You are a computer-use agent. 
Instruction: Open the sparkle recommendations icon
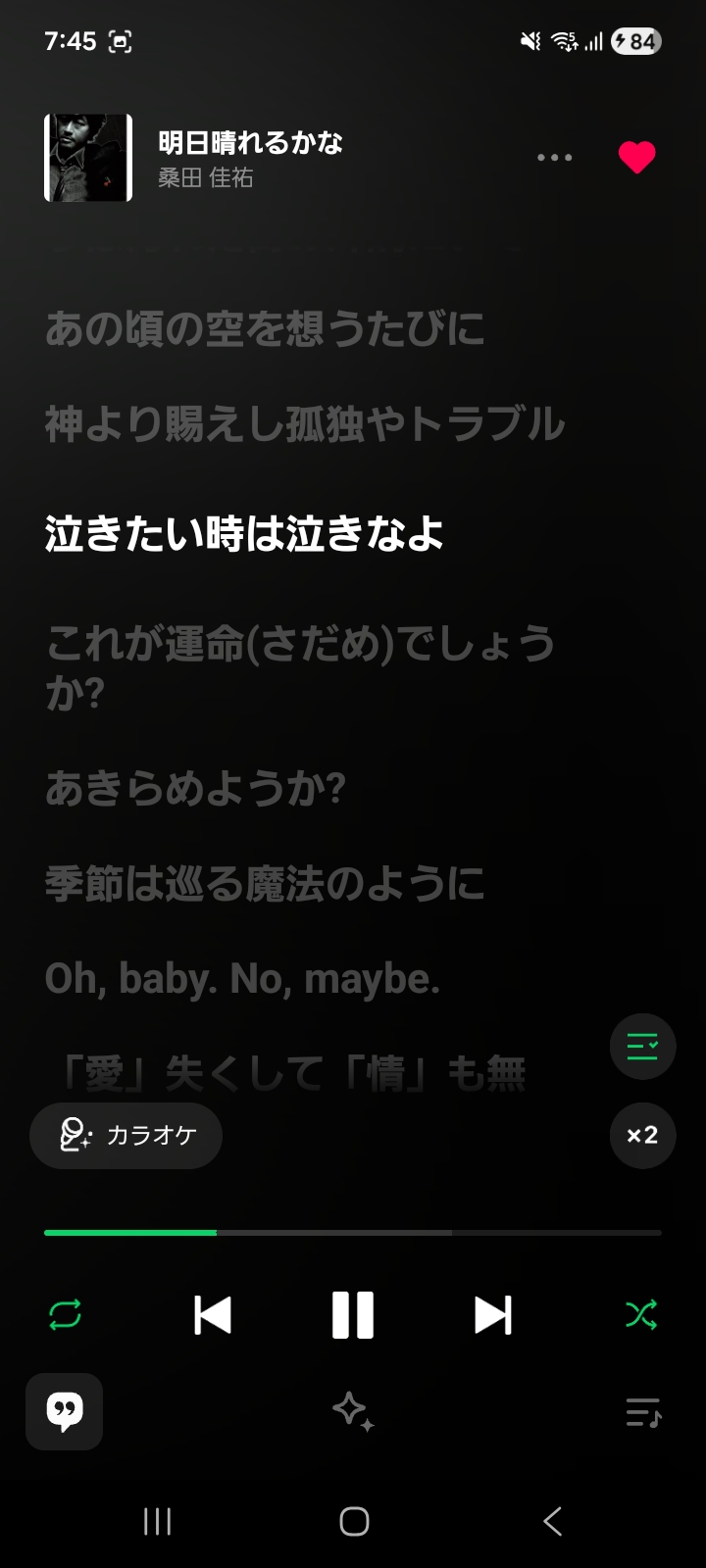(353, 1411)
